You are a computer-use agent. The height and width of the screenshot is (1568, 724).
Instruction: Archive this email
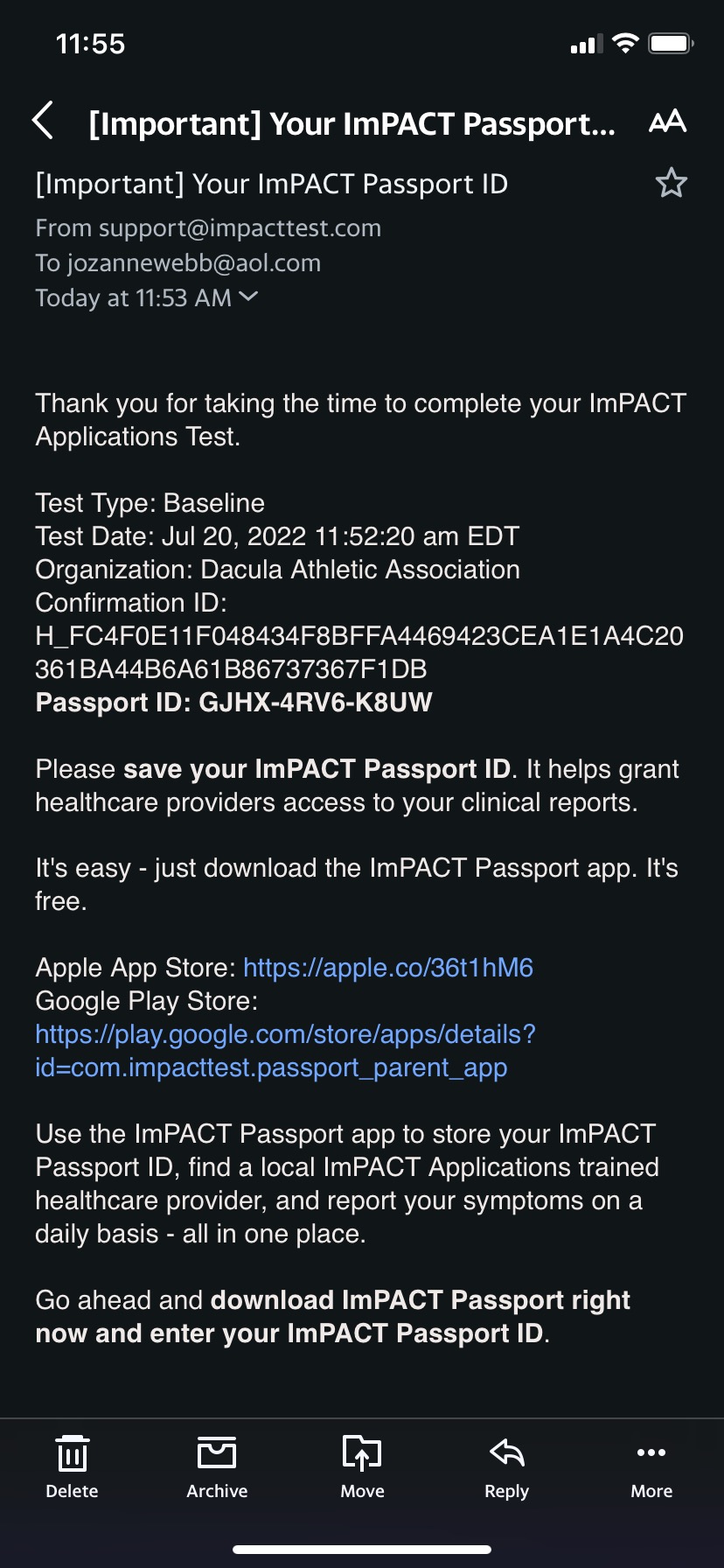217,1467
